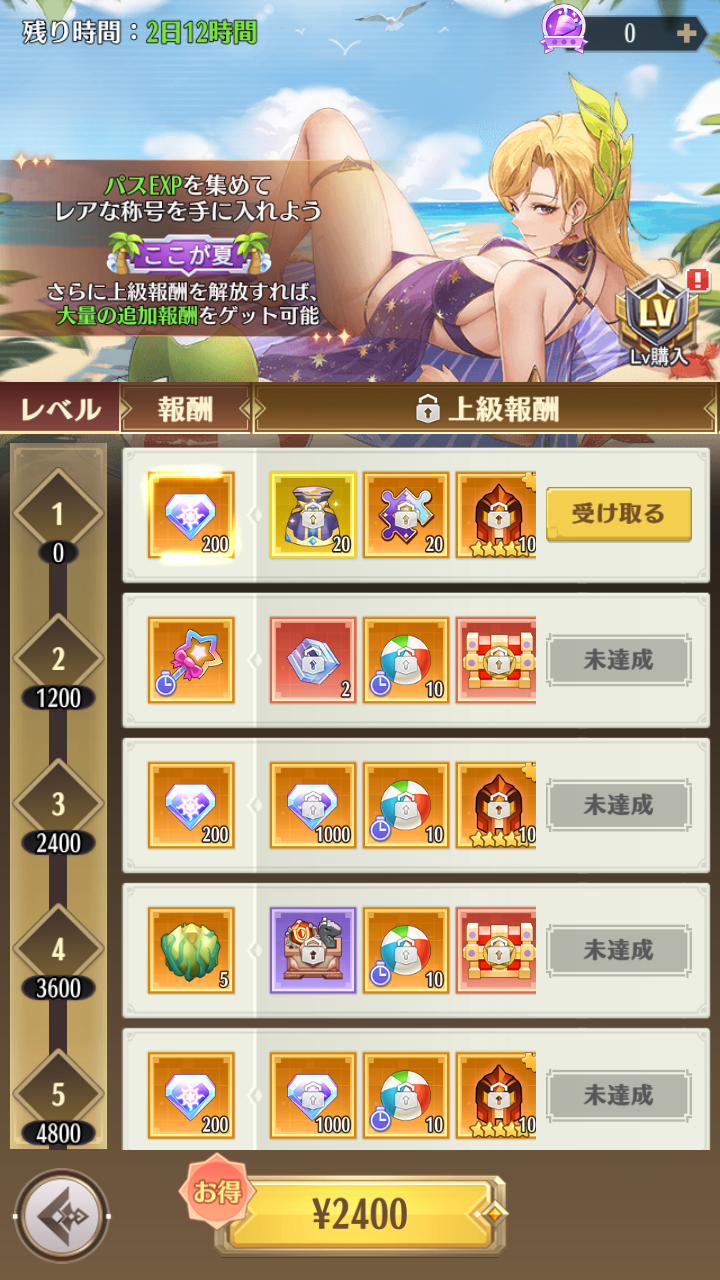720x1280 pixels.
Task: View level 2 premium ticket item
Action: 313,660
